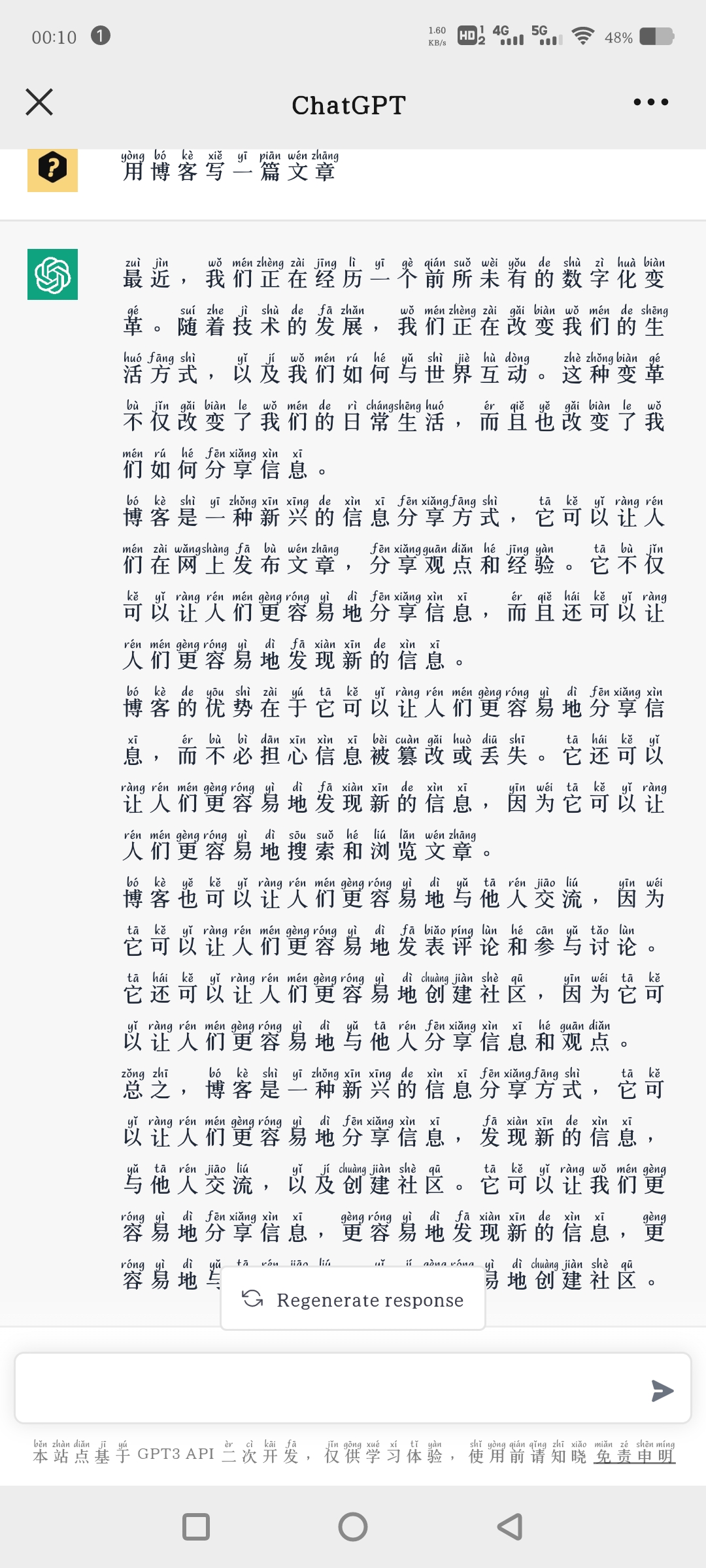Send the message with arrow icon
The image size is (706, 1568).
pyautogui.click(x=662, y=1391)
